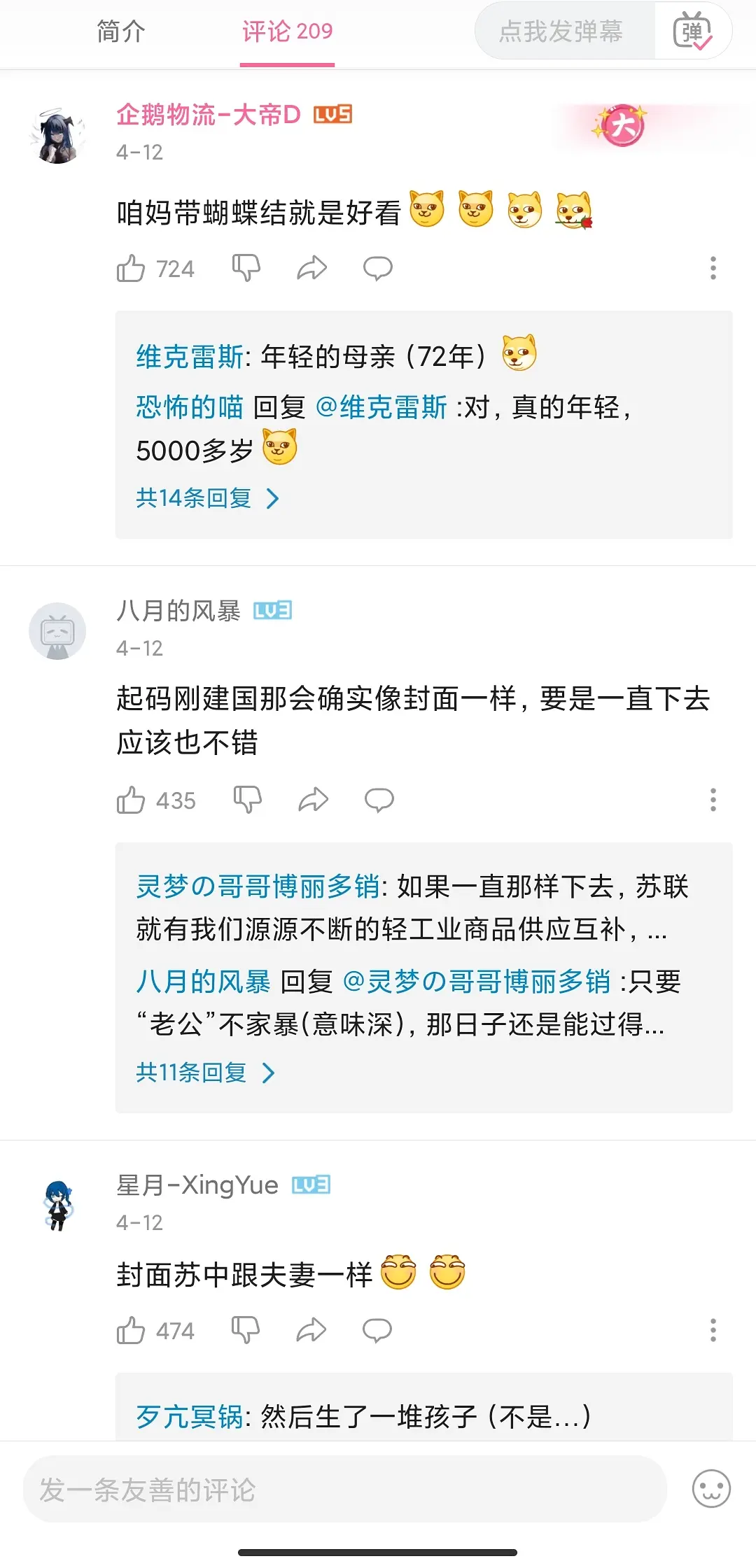Like 企鹅物流-大帝D's comment

click(x=131, y=269)
